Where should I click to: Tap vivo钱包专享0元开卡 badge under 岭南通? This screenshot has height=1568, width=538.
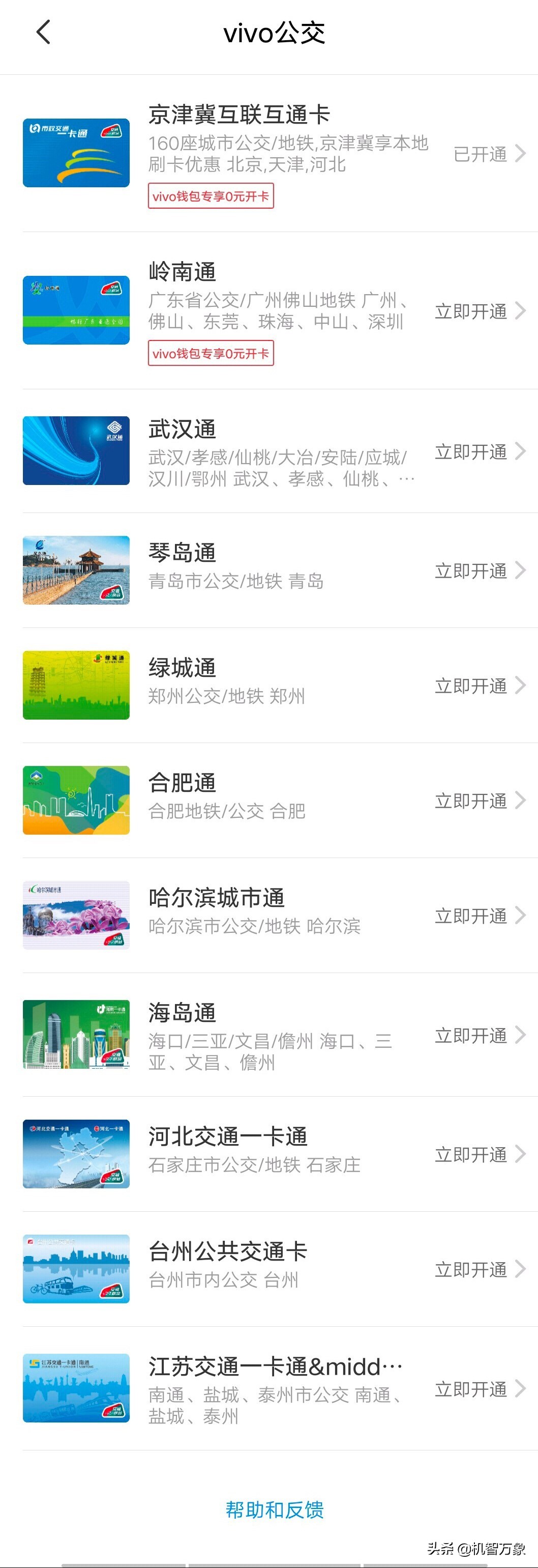click(211, 353)
